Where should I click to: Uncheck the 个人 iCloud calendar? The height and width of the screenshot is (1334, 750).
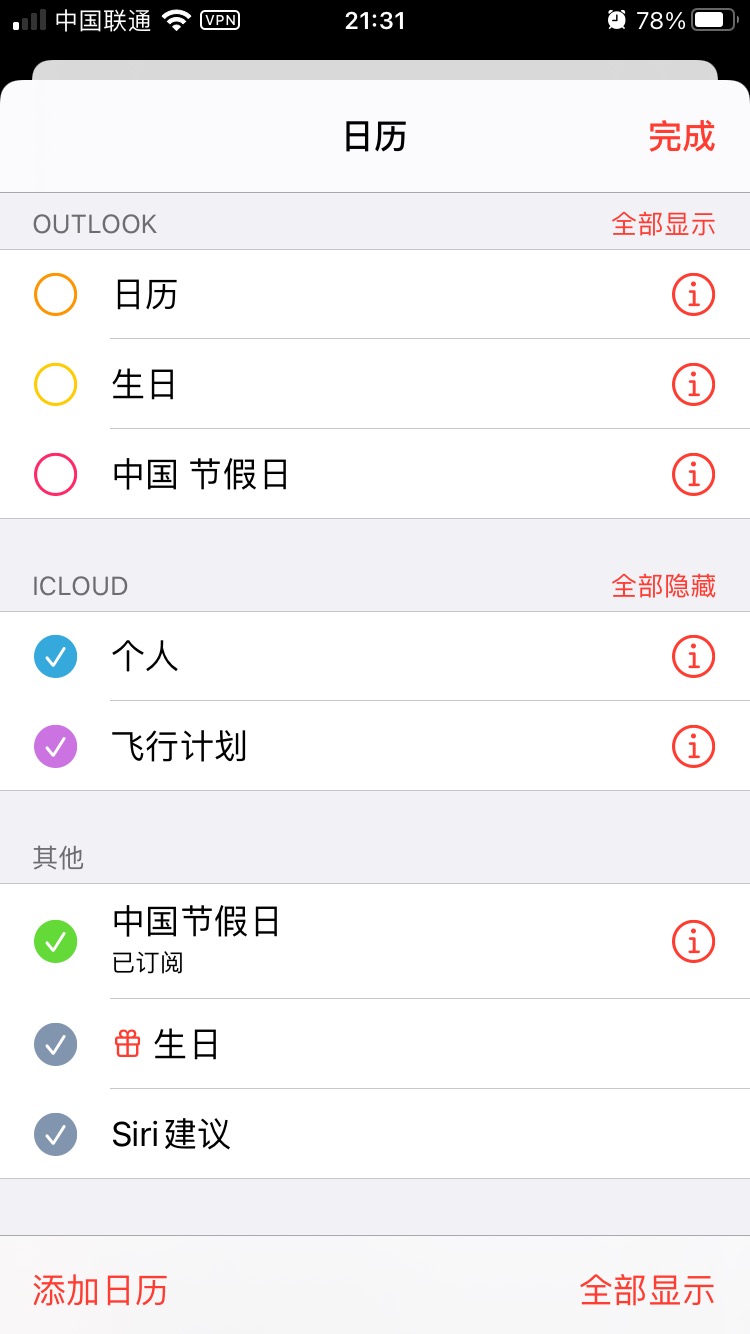55,656
